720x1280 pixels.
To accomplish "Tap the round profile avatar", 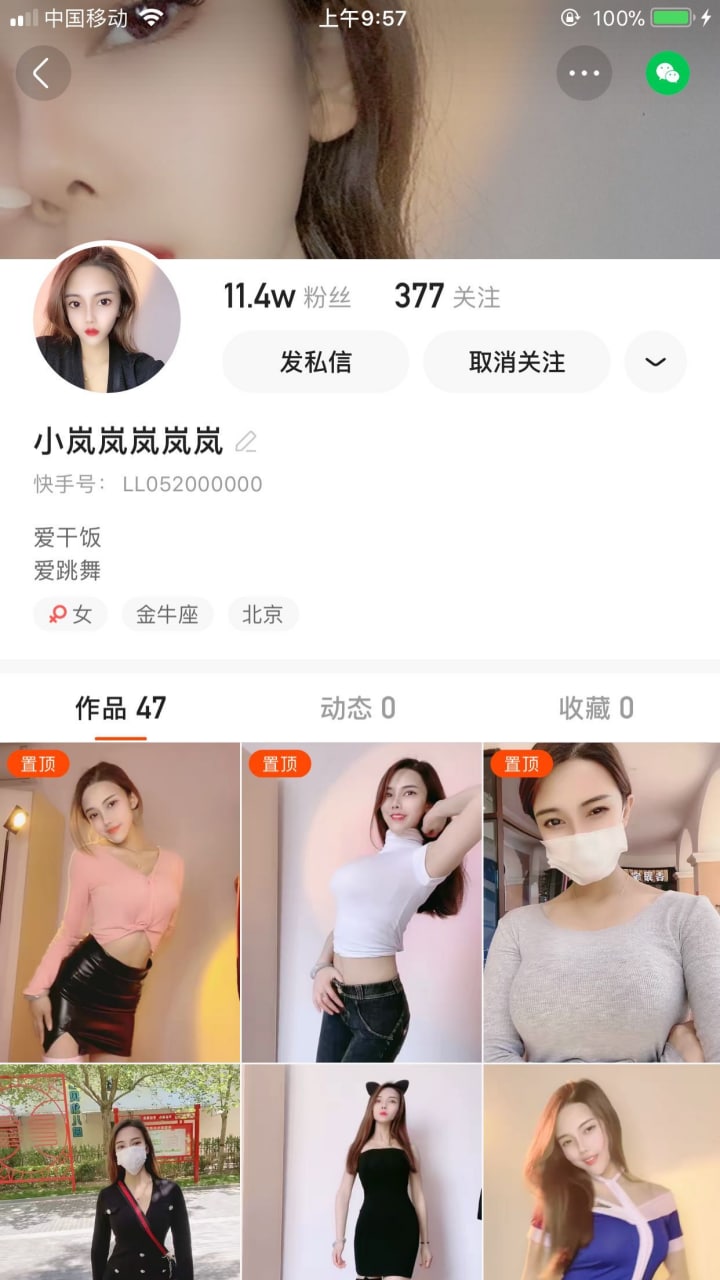I will [107, 319].
